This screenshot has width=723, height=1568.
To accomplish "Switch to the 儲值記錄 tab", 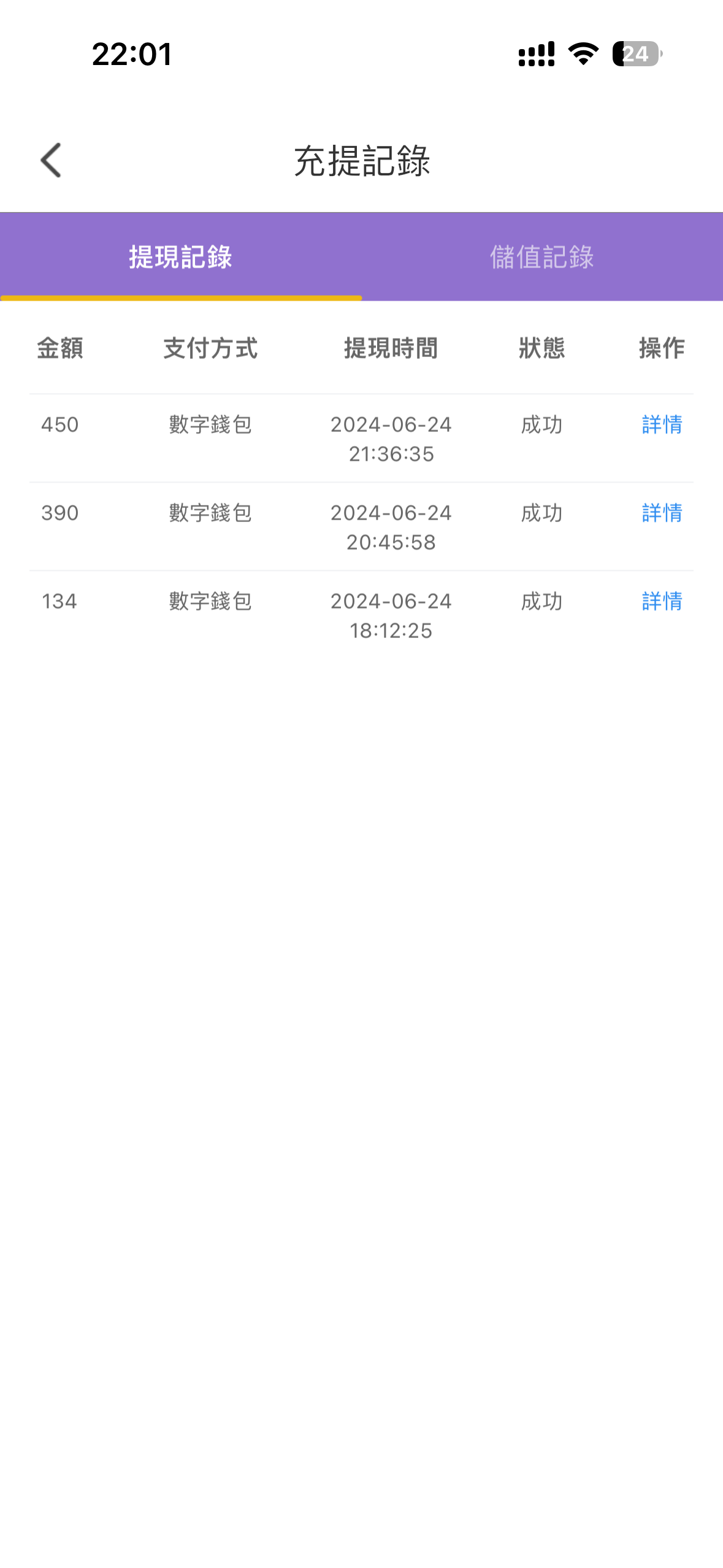I will coord(542,257).
